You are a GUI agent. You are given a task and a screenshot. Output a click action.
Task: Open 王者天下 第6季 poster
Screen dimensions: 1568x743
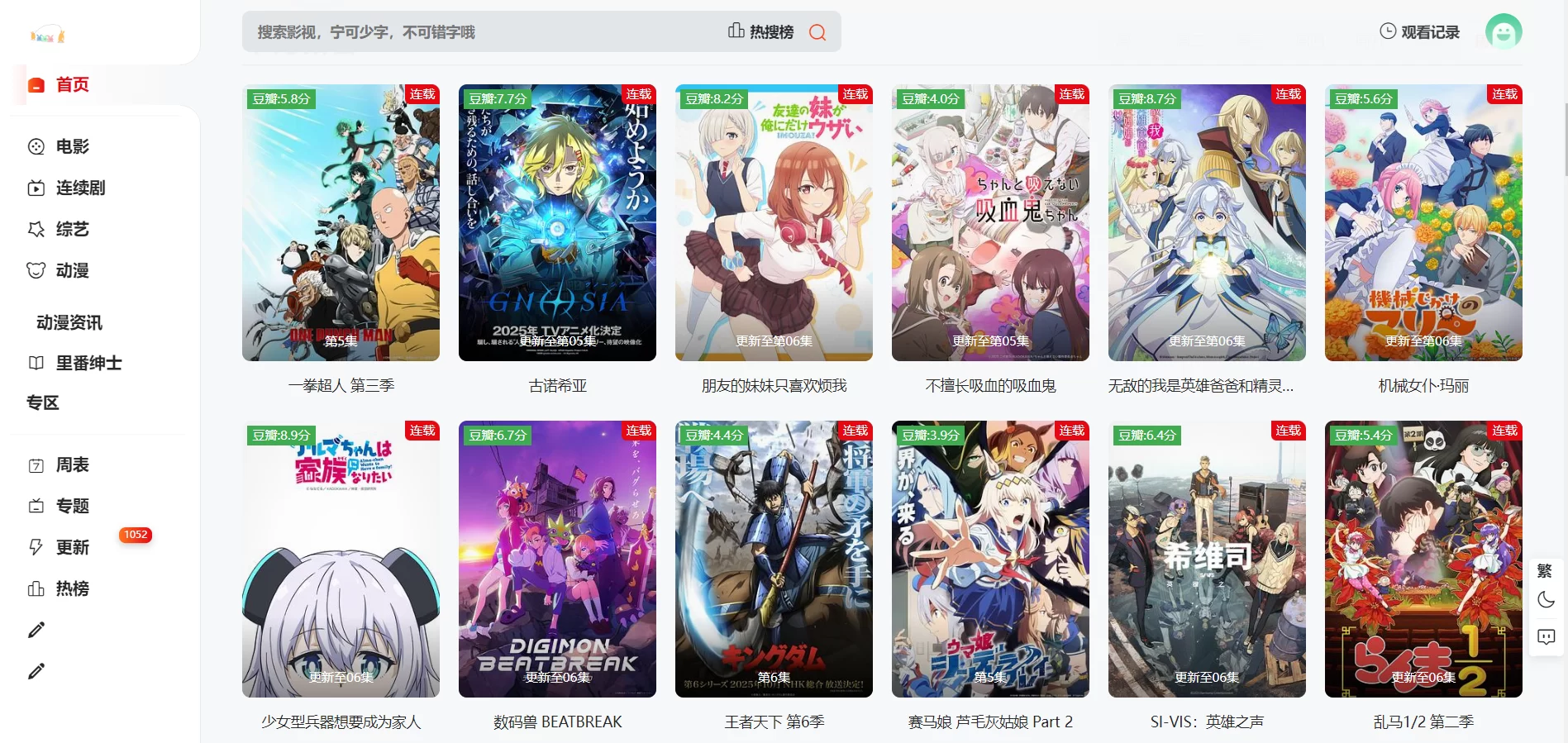coord(774,560)
